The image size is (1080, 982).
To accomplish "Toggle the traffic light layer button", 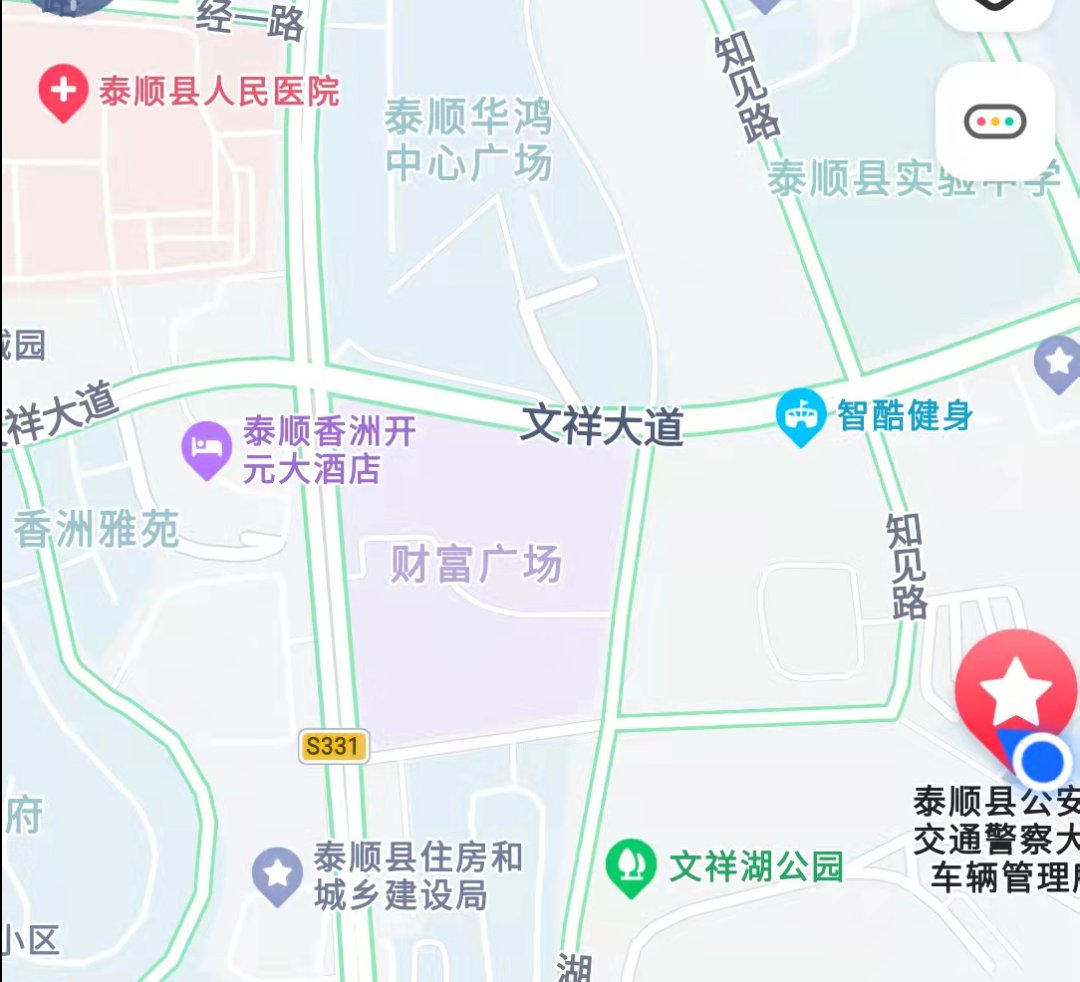I will (995, 122).
